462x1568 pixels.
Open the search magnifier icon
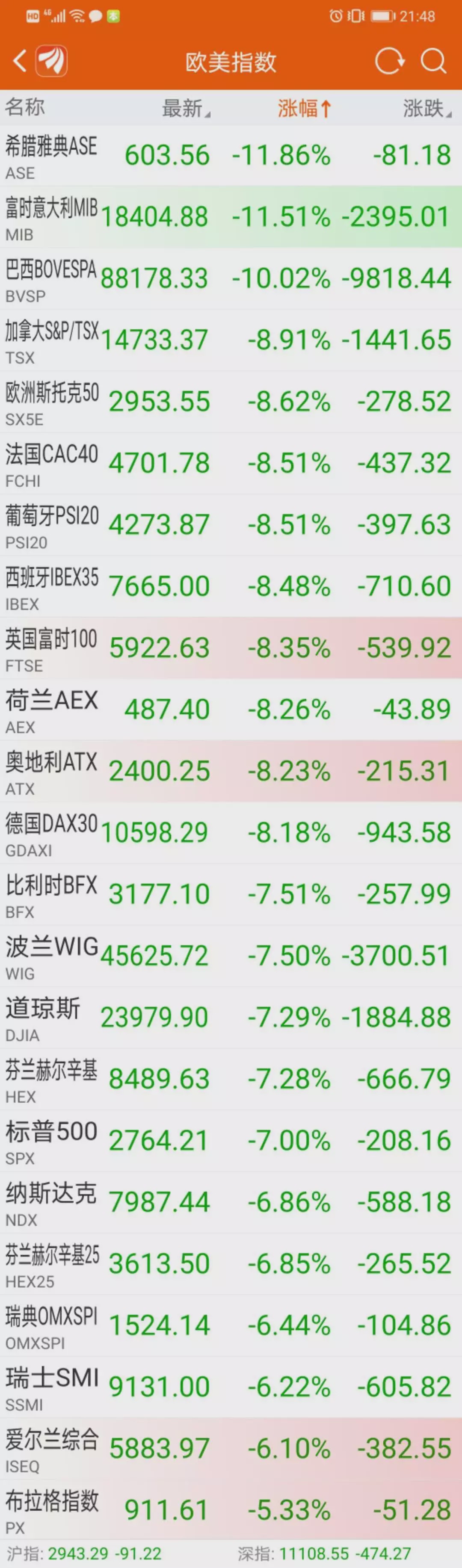[x=433, y=62]
